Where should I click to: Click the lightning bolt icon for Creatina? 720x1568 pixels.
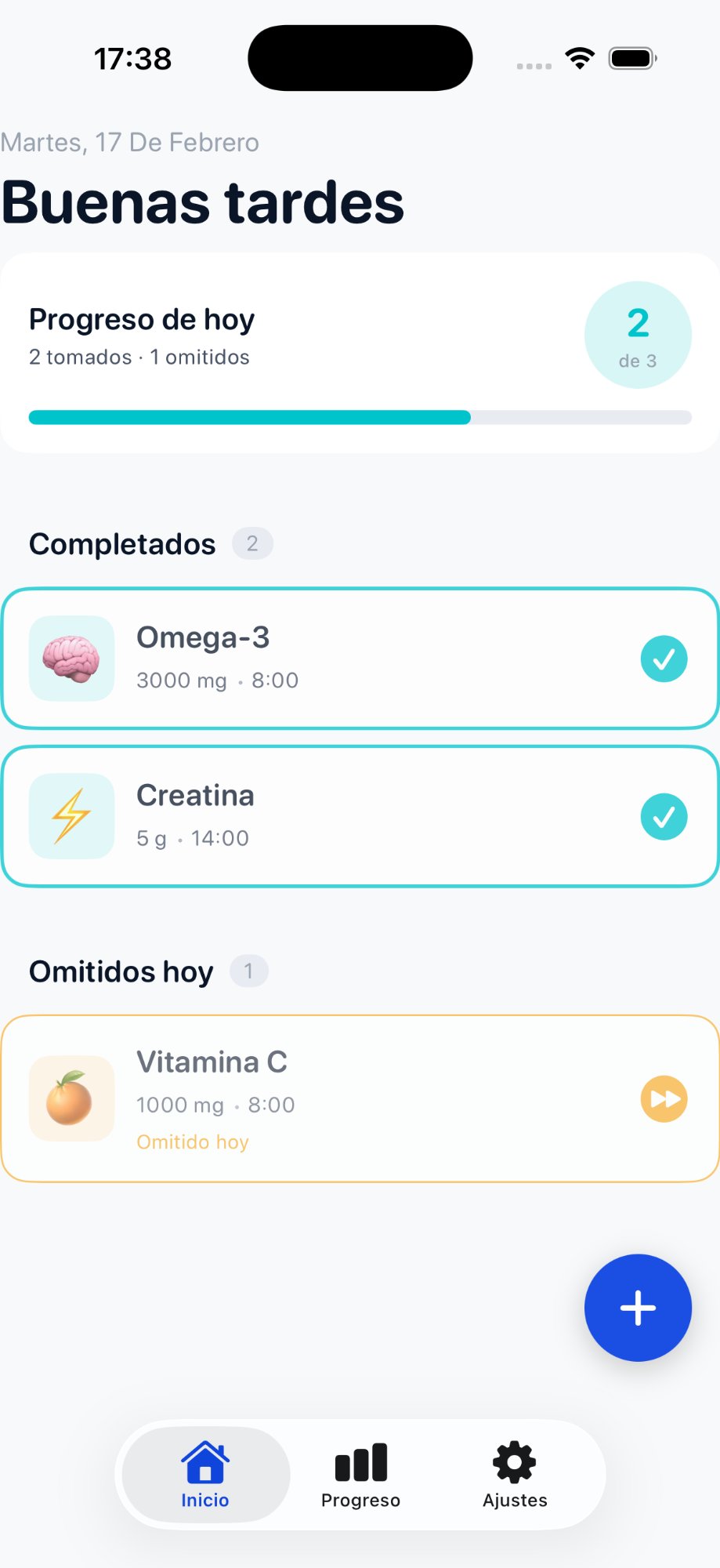pos(71,816)
